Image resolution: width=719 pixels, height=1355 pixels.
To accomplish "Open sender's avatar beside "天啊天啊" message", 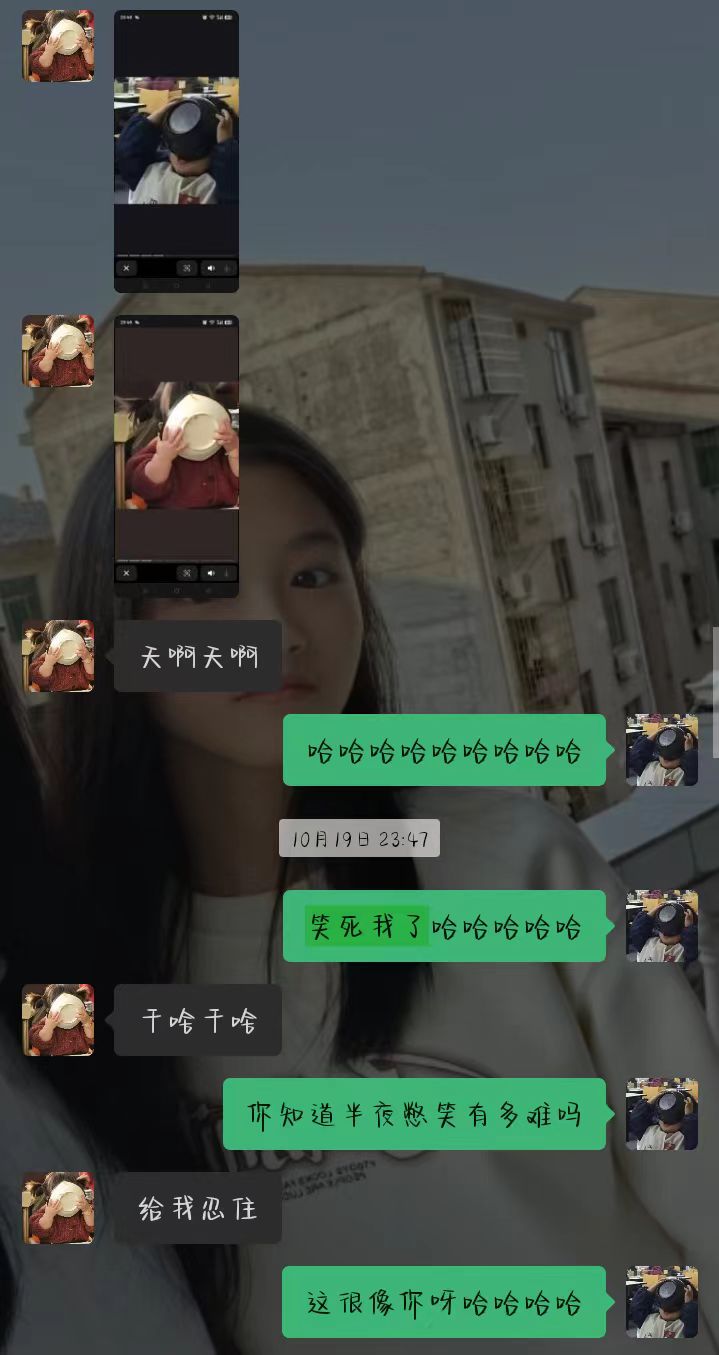I will [58, 656].
